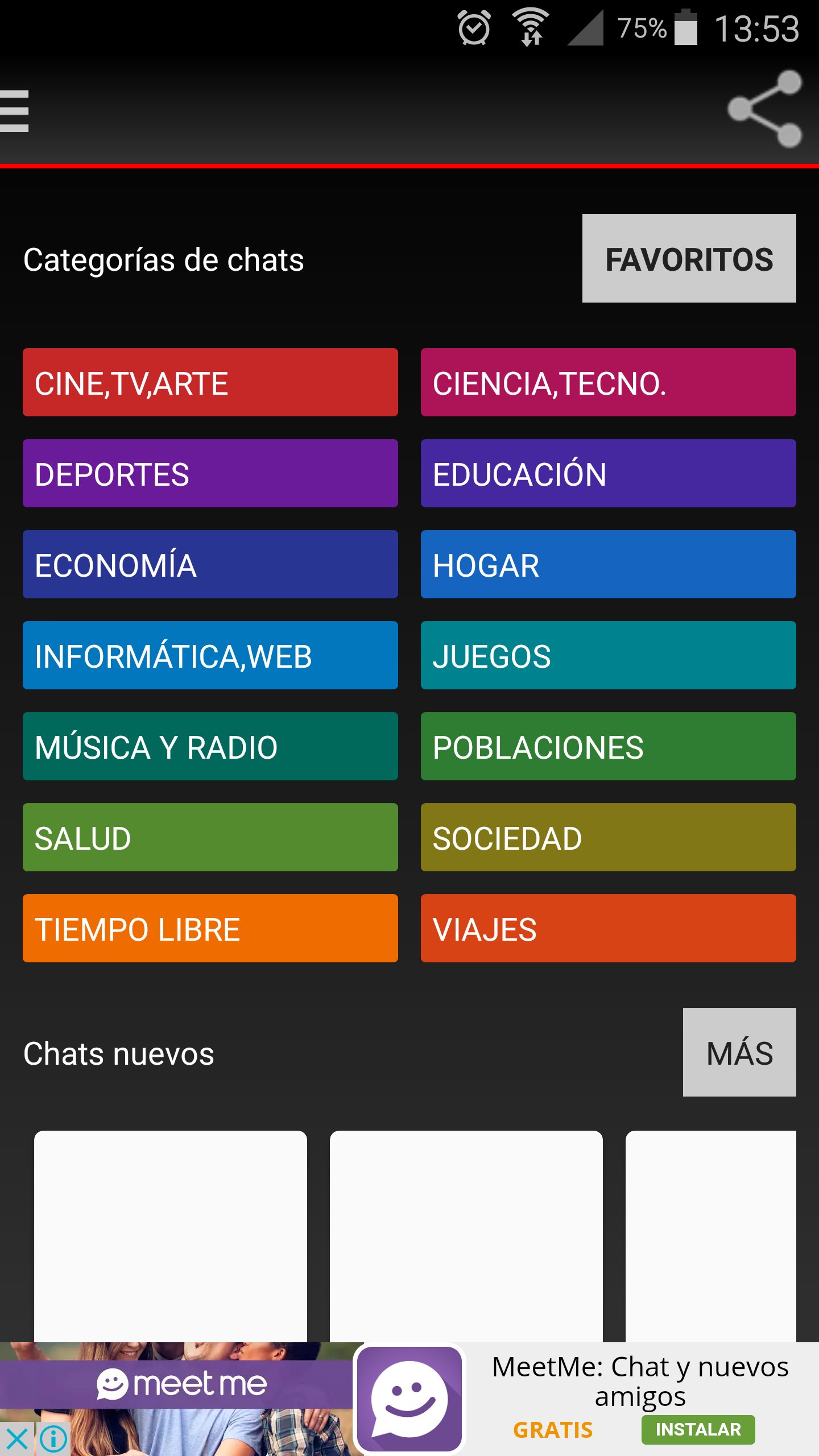Screen dimensions: 819x1456
Task: Open the VIAJES chat category
Action: tap(607, 929)
